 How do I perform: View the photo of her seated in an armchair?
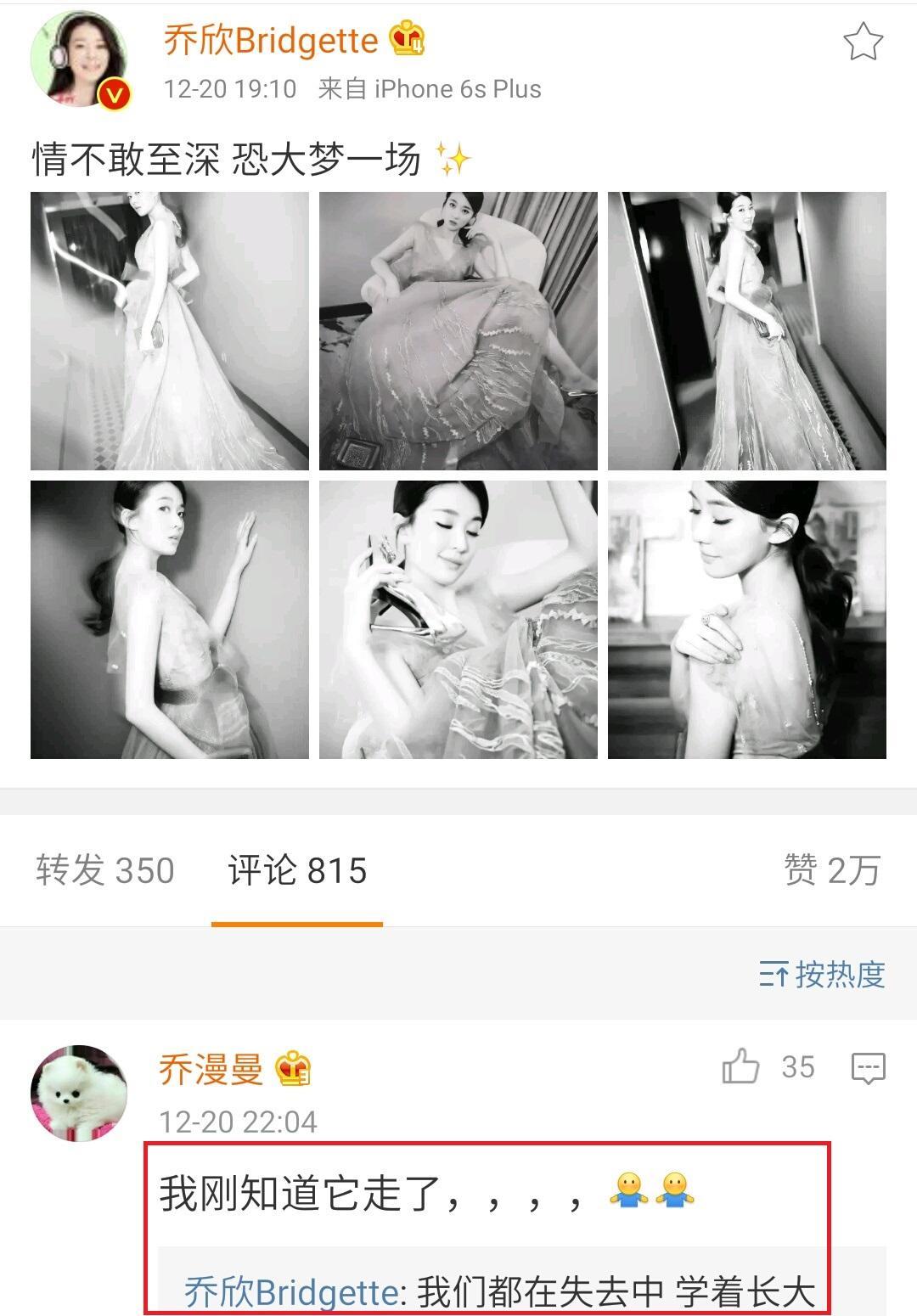pyautogui.click(x=458, y=330)
